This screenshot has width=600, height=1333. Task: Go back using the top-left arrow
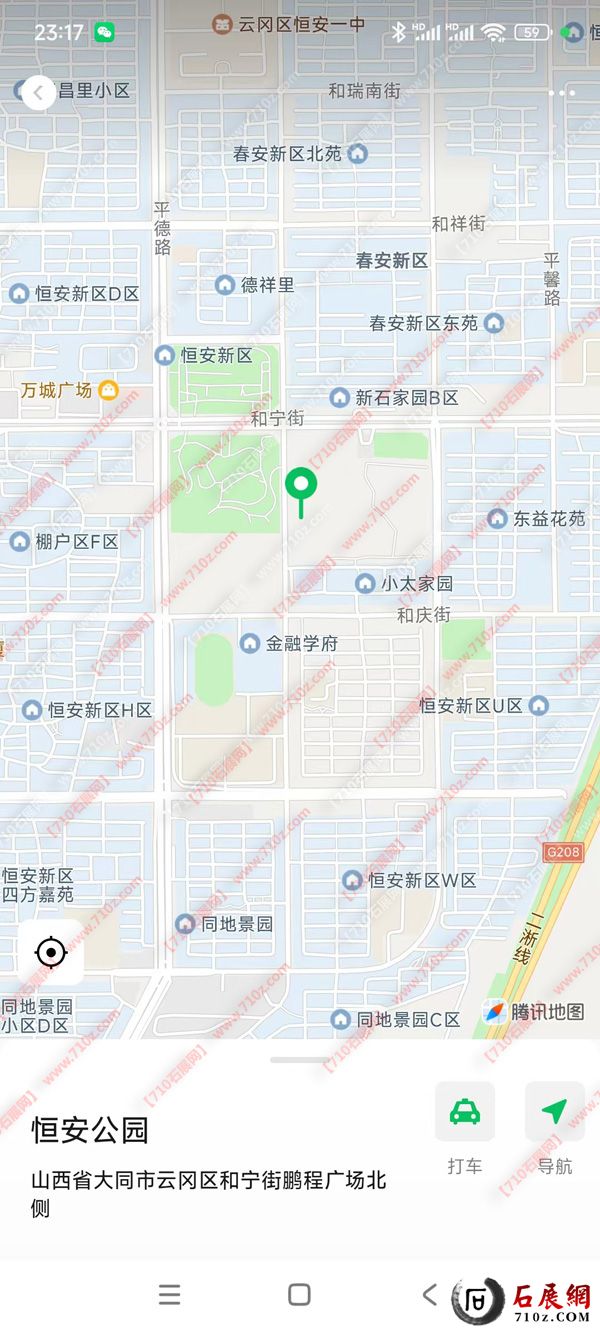(x=37, y=93)
